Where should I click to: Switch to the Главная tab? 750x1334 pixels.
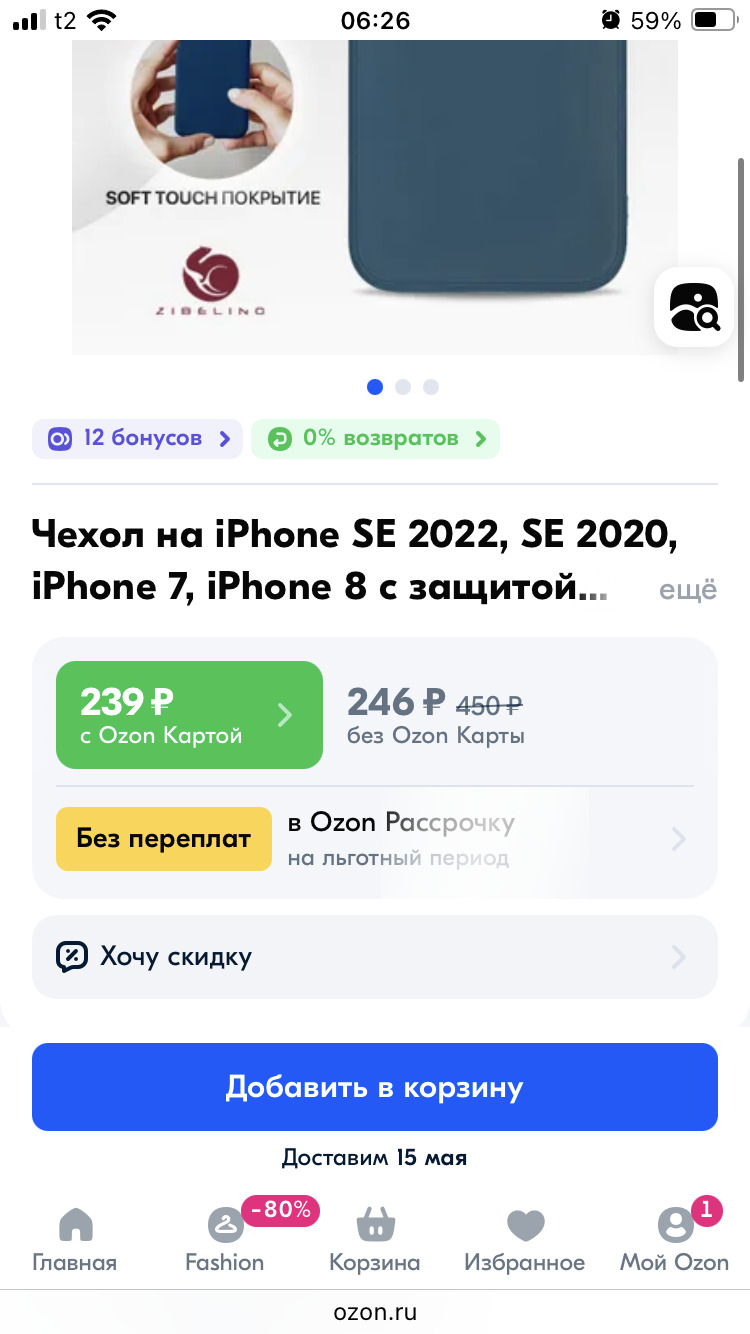pyautogui.click(x=75, y=1240)
